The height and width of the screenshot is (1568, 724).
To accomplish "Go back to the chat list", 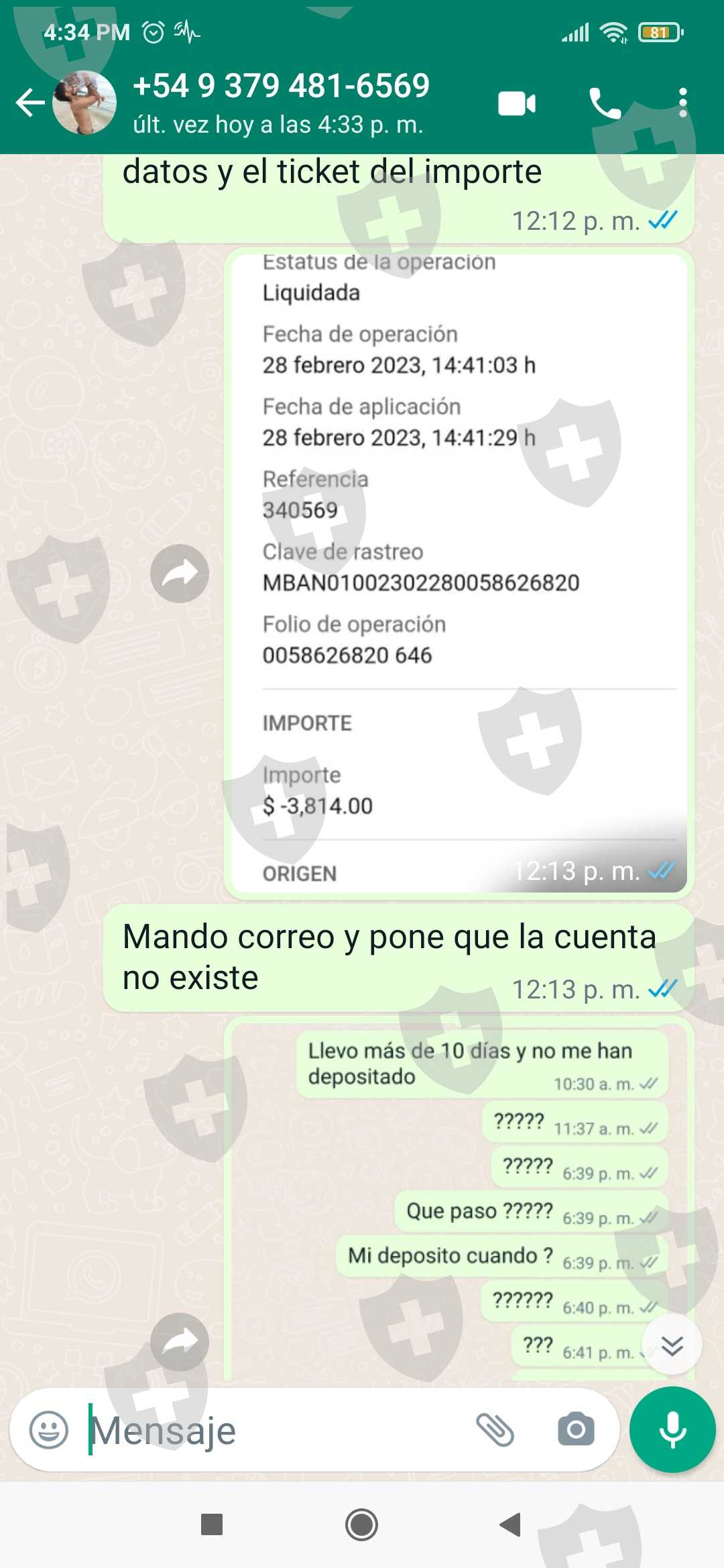I will pos(30,103).
